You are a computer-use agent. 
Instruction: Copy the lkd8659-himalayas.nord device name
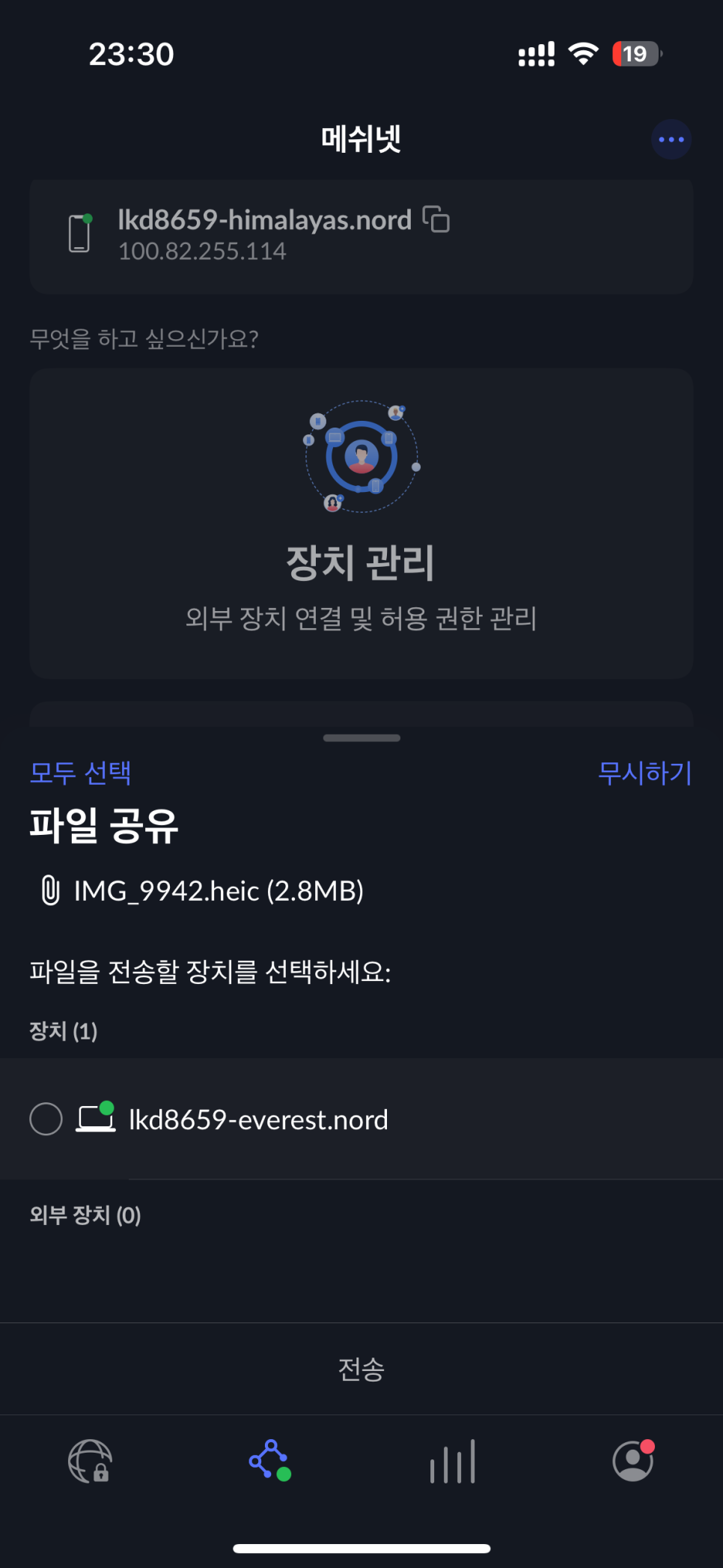point(436,219)
